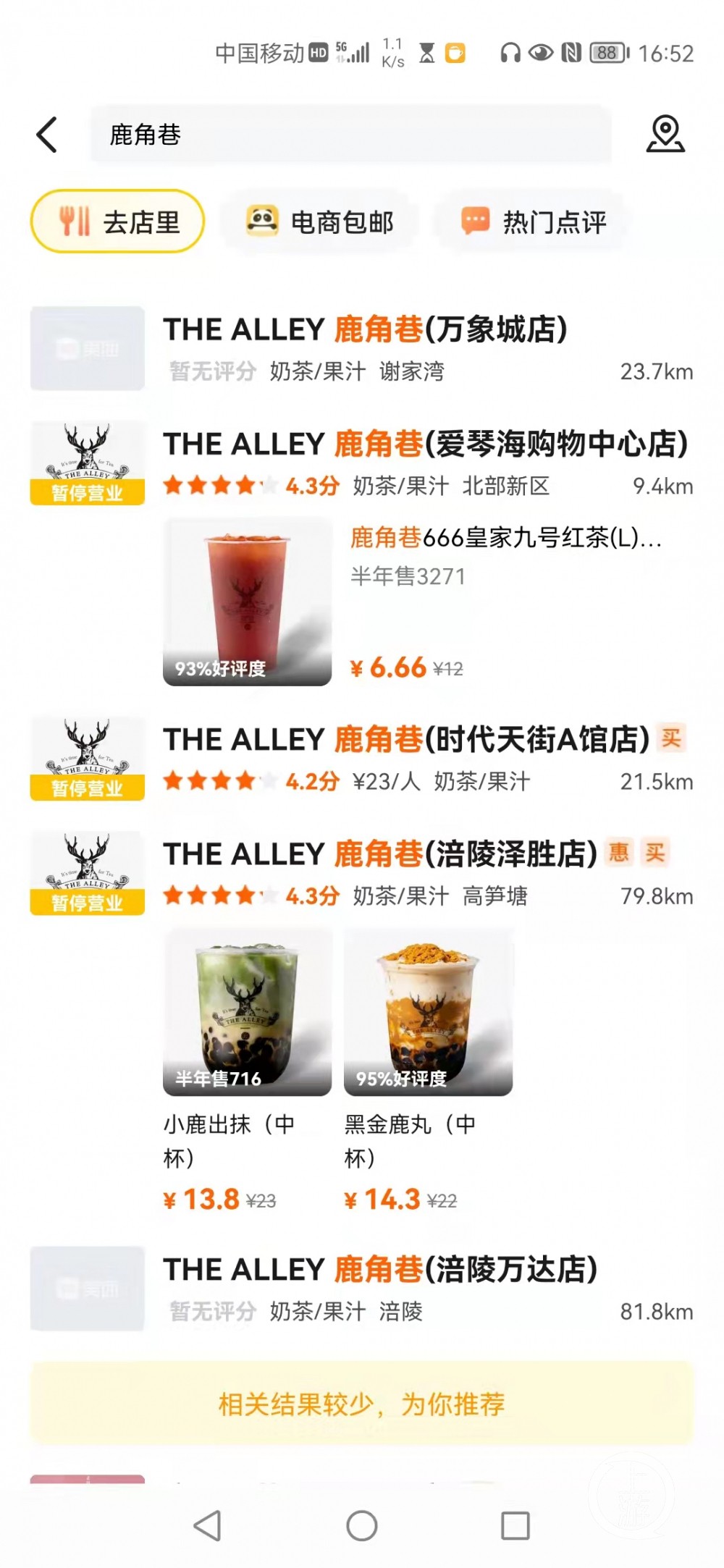Switch to the 电商包邮 tab
724x1568 pixels.
pyautogui.click(x=321, y=222)
